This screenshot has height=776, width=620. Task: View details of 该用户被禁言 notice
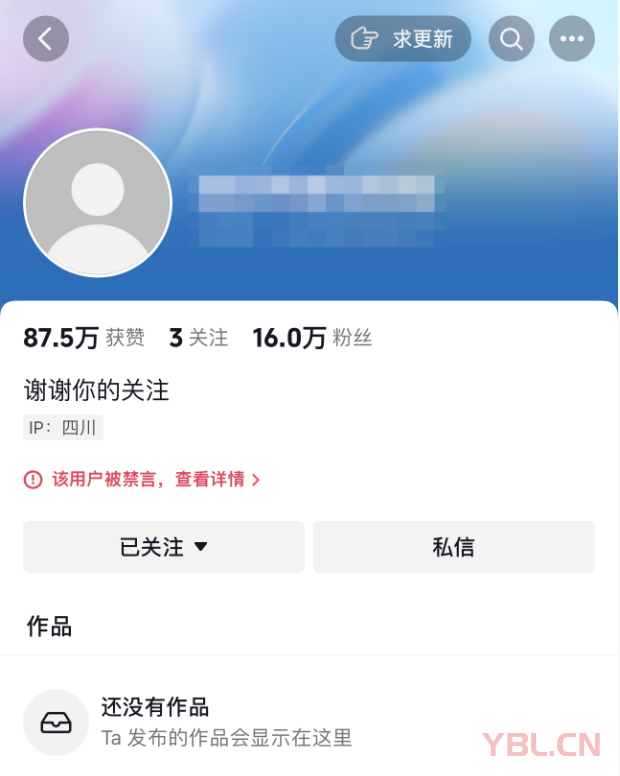tap(145, 479)
